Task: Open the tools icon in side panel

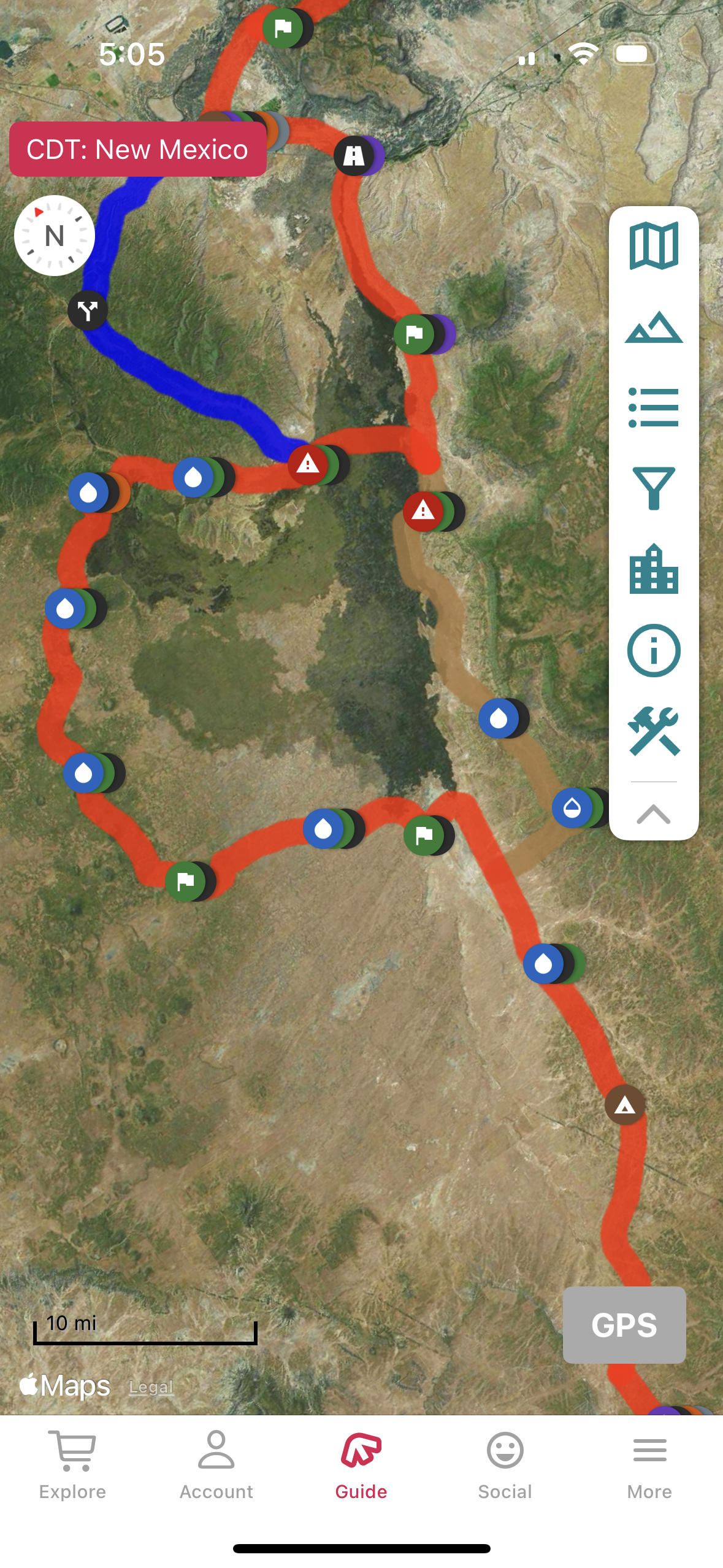Action: pyautogui.click(x=654, y=731)
